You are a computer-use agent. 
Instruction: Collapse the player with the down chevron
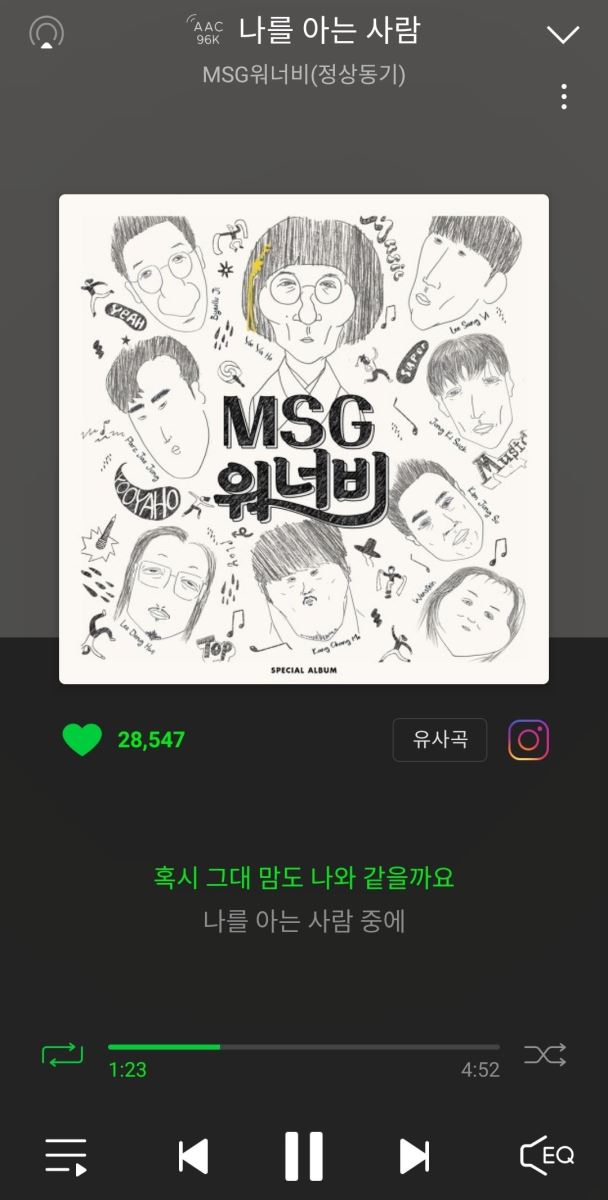click(x=563, y=34)
